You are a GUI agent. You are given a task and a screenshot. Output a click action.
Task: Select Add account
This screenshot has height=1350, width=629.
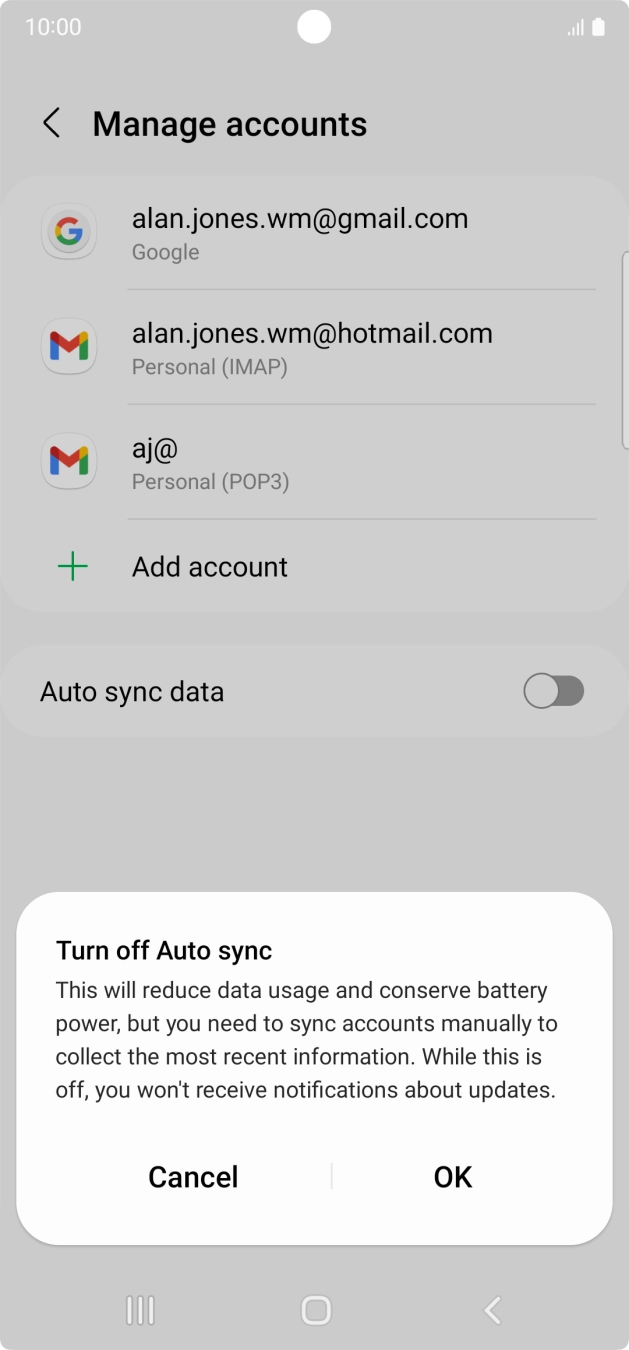click(x=210, y=567)
